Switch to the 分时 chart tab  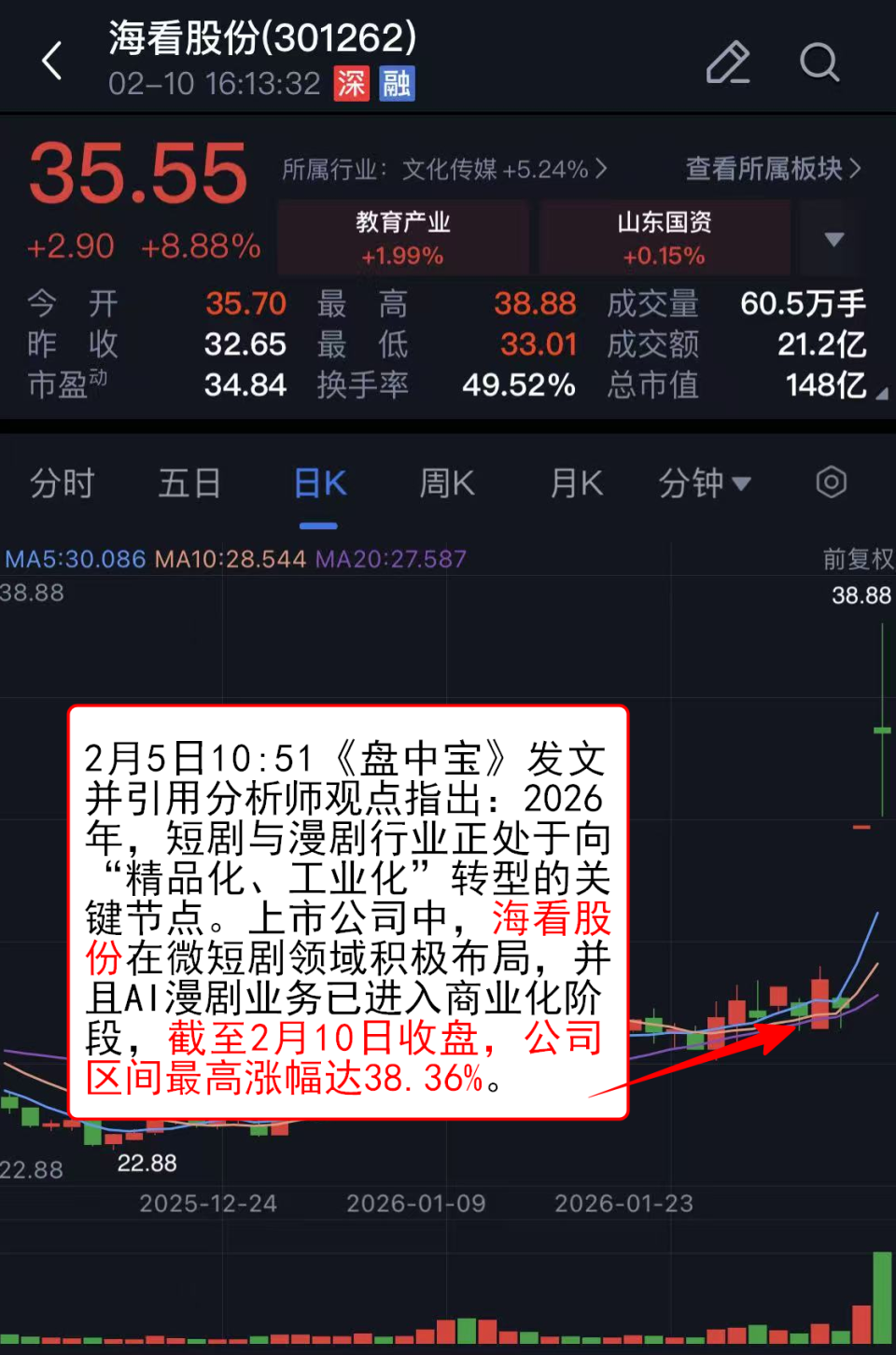[62, 482]
